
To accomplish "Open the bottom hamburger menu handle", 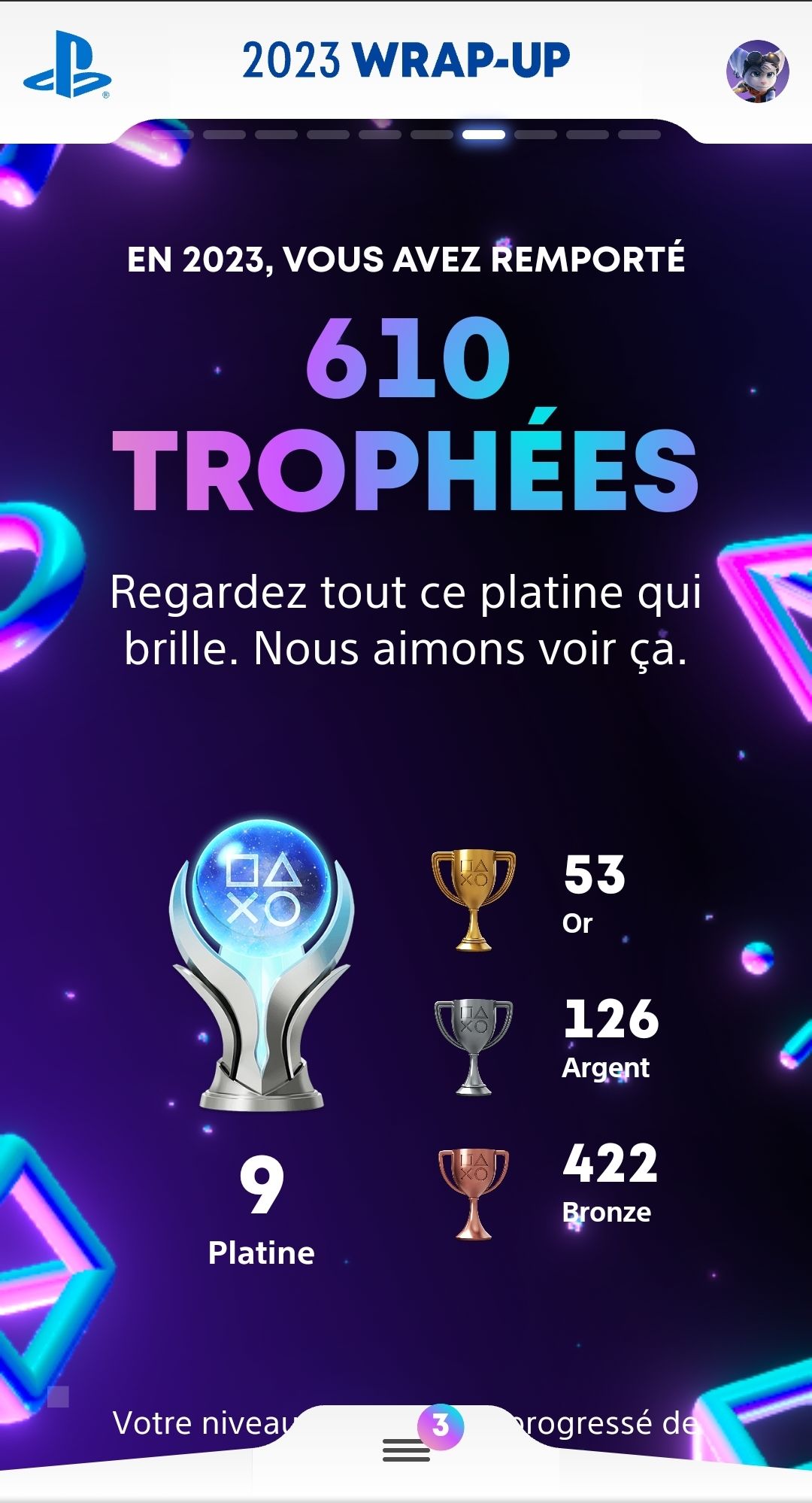I will (406, 1449).
